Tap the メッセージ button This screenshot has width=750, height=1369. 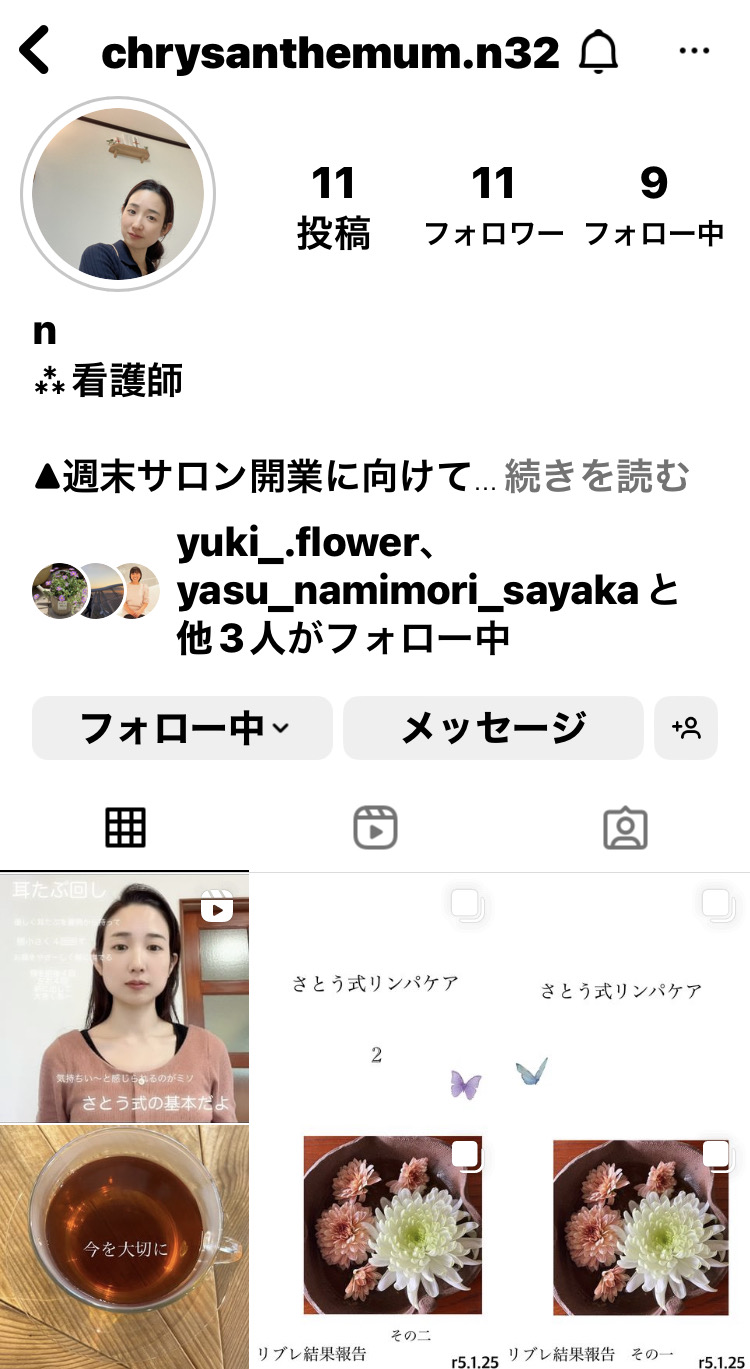pos(493,728)
